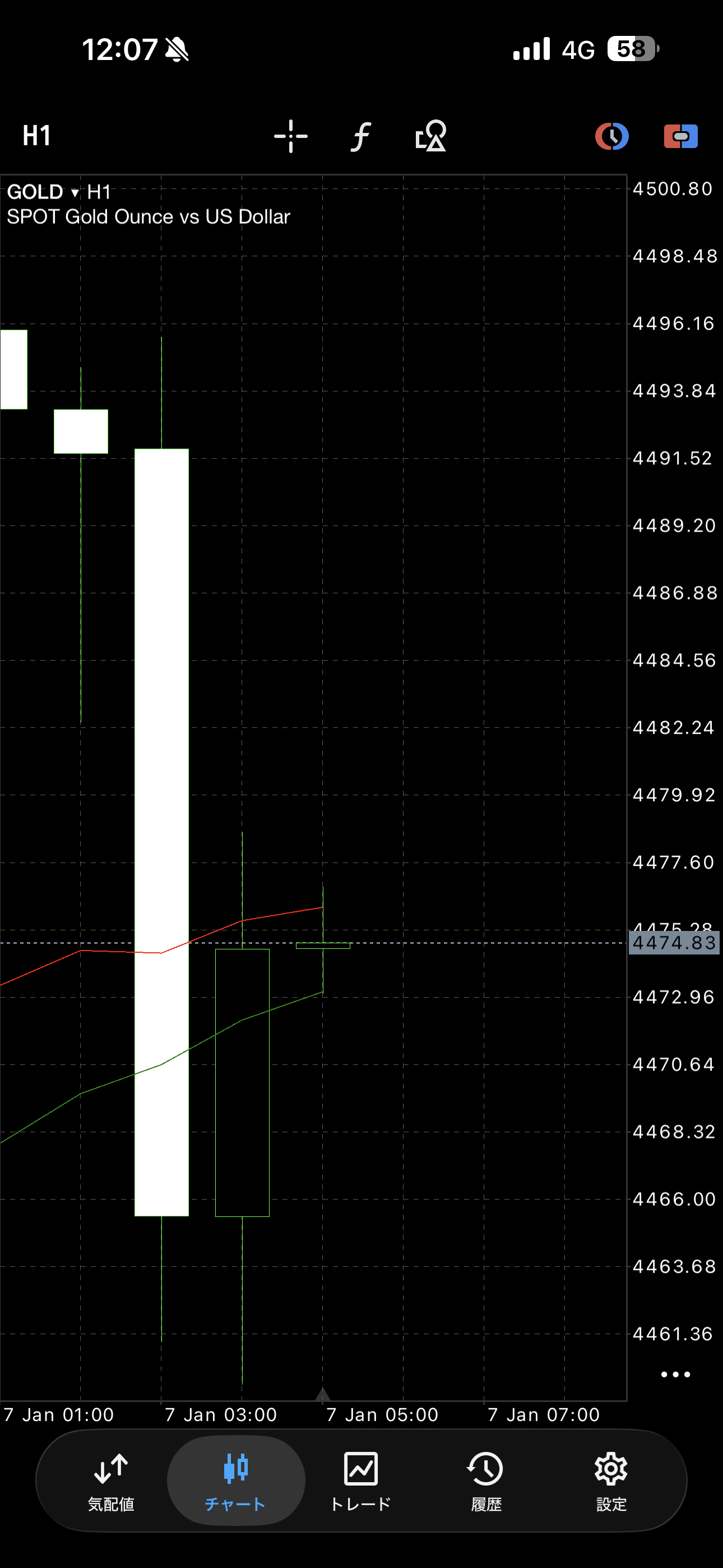
Task: Open the GOLD symbol dropdown
Action: click(43, 192)
